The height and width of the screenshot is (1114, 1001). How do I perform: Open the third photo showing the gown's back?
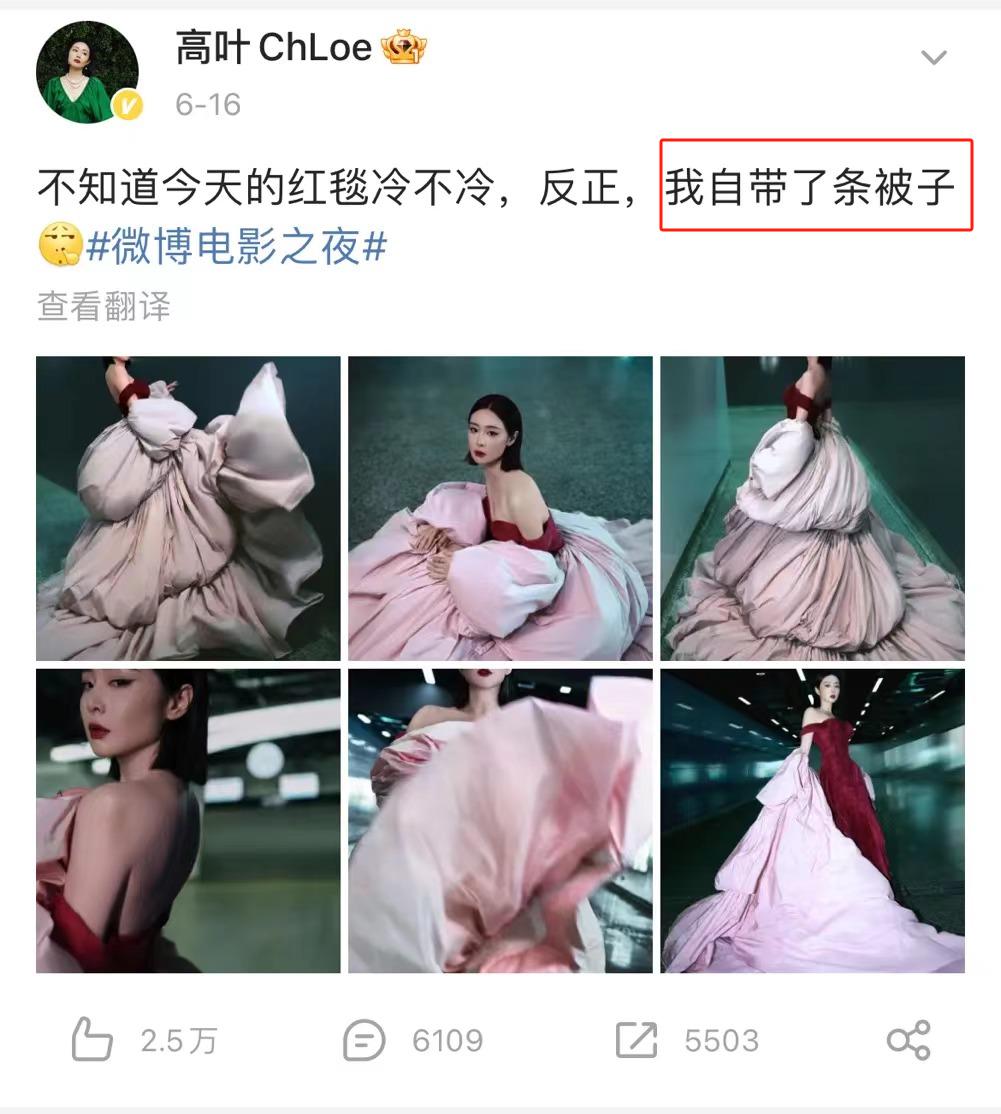click(812, 508)
